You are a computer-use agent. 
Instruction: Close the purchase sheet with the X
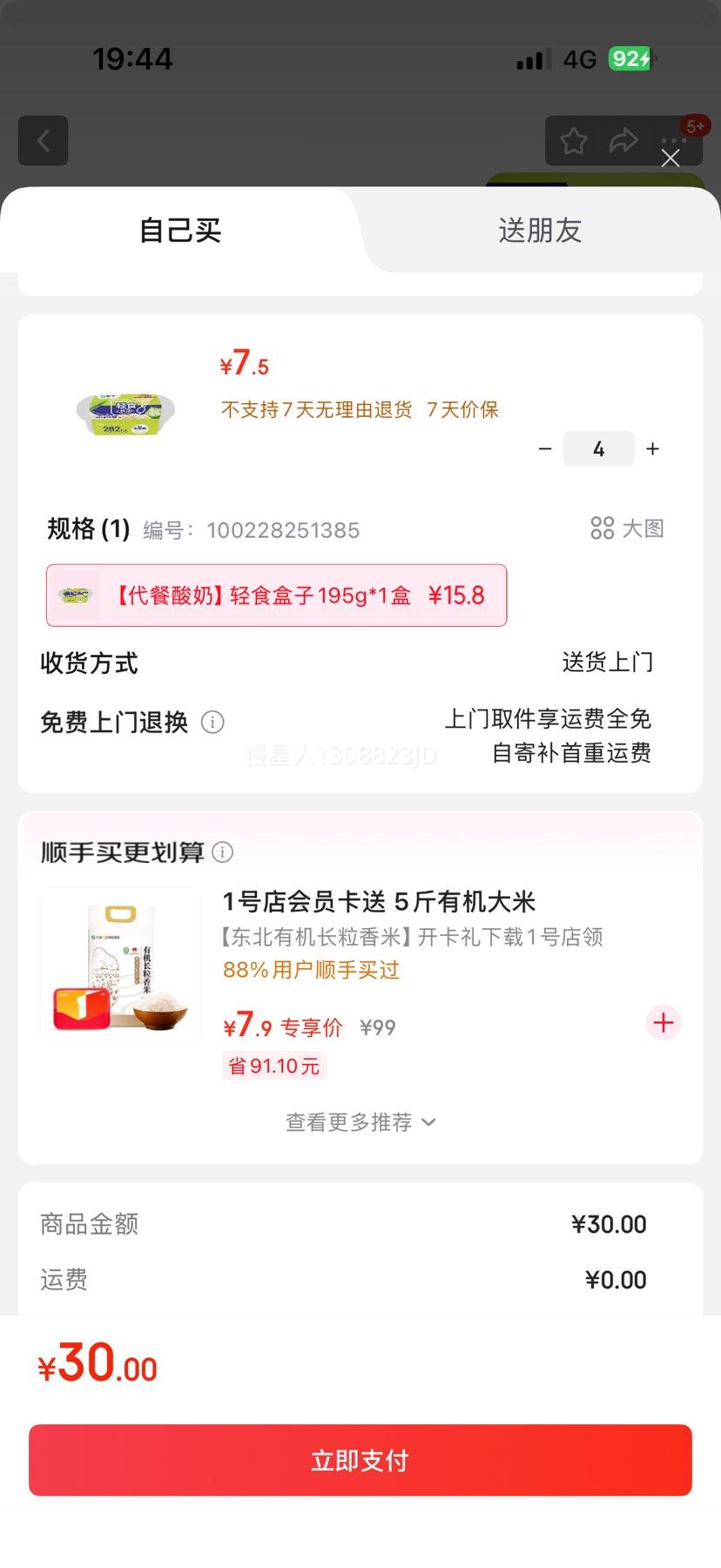(670, 158)
